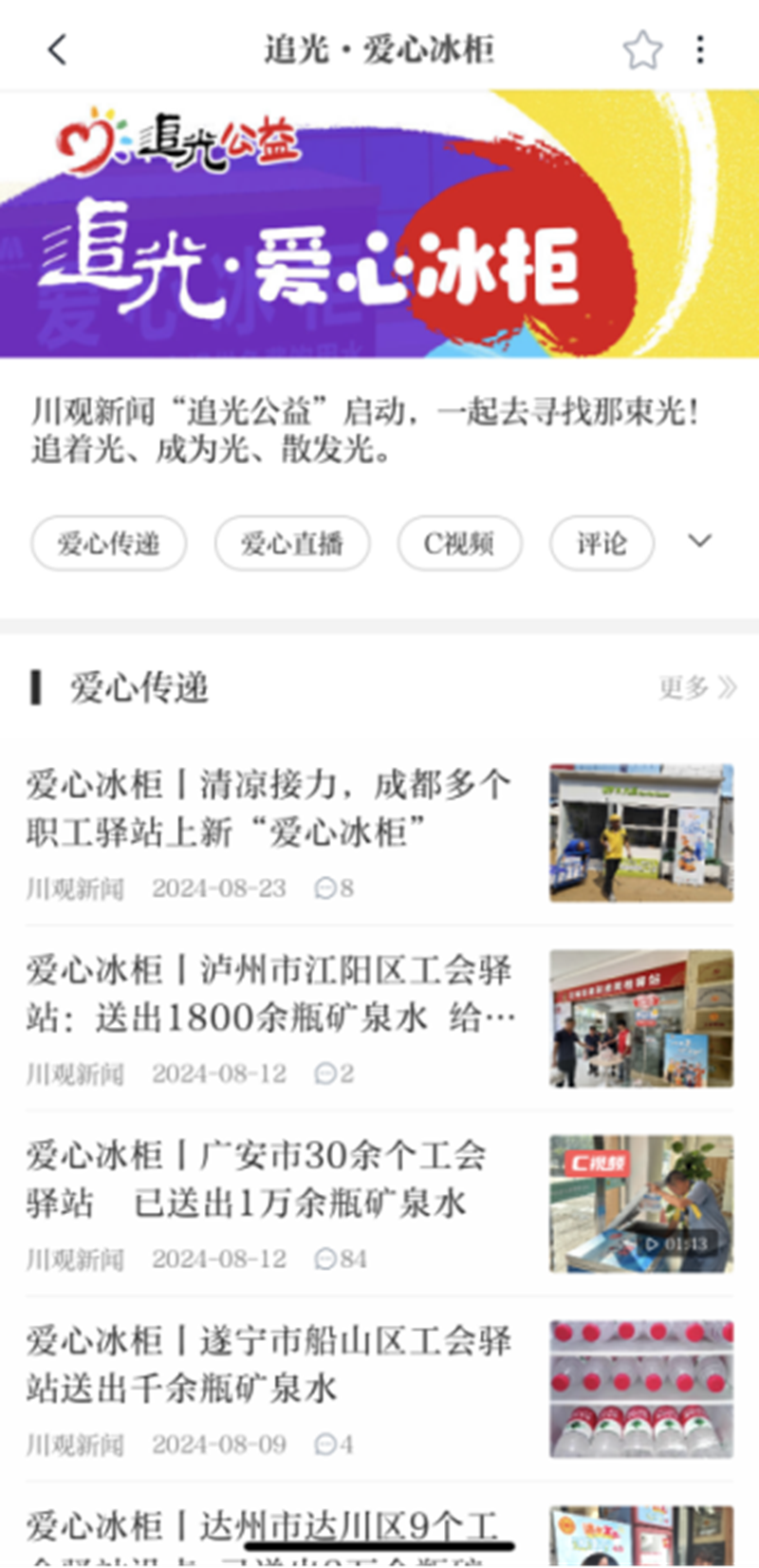
Task: Expand the chip list with the down chevron
Action: [699, 541]
